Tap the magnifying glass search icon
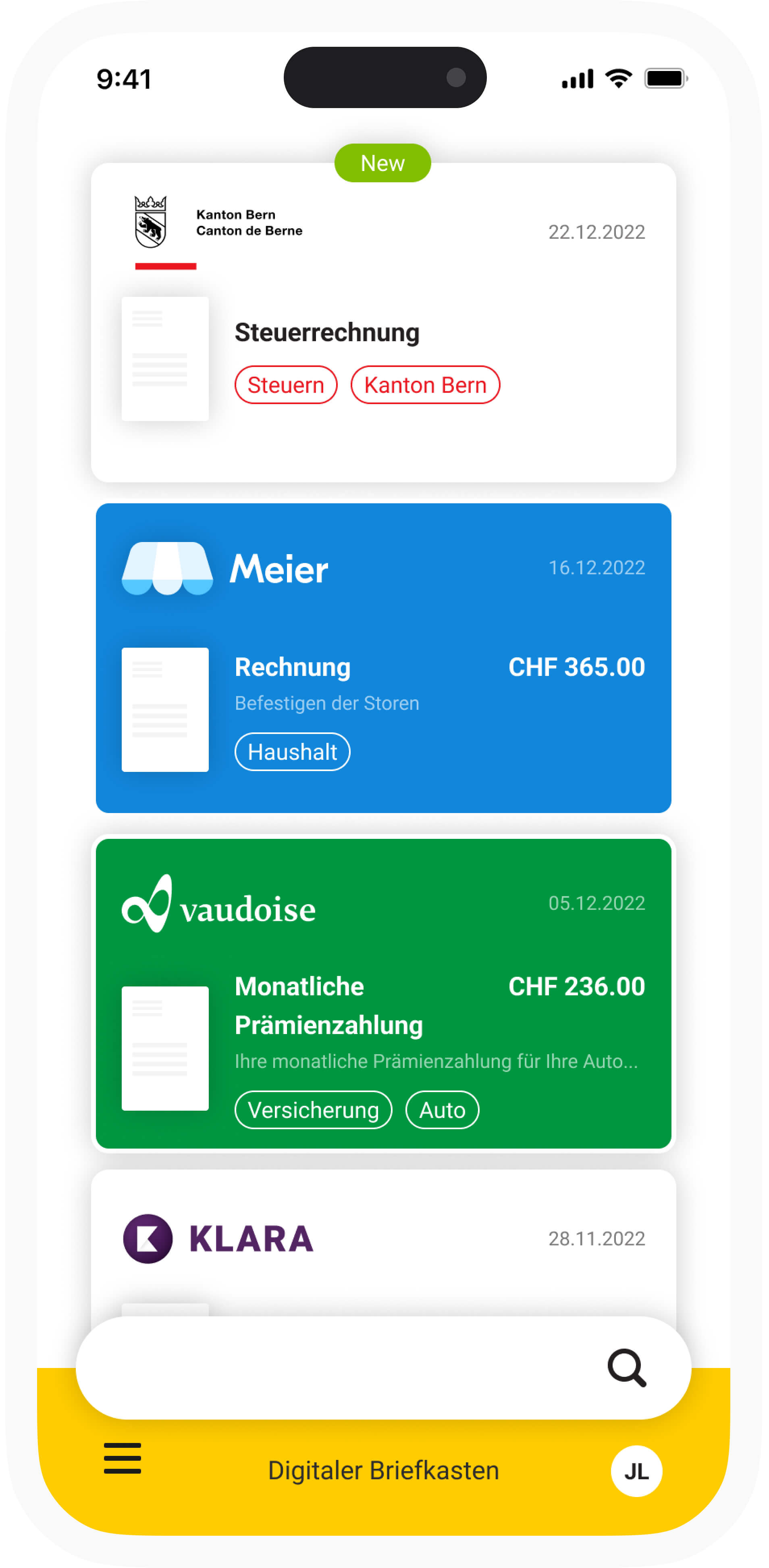 [626, 1368]
